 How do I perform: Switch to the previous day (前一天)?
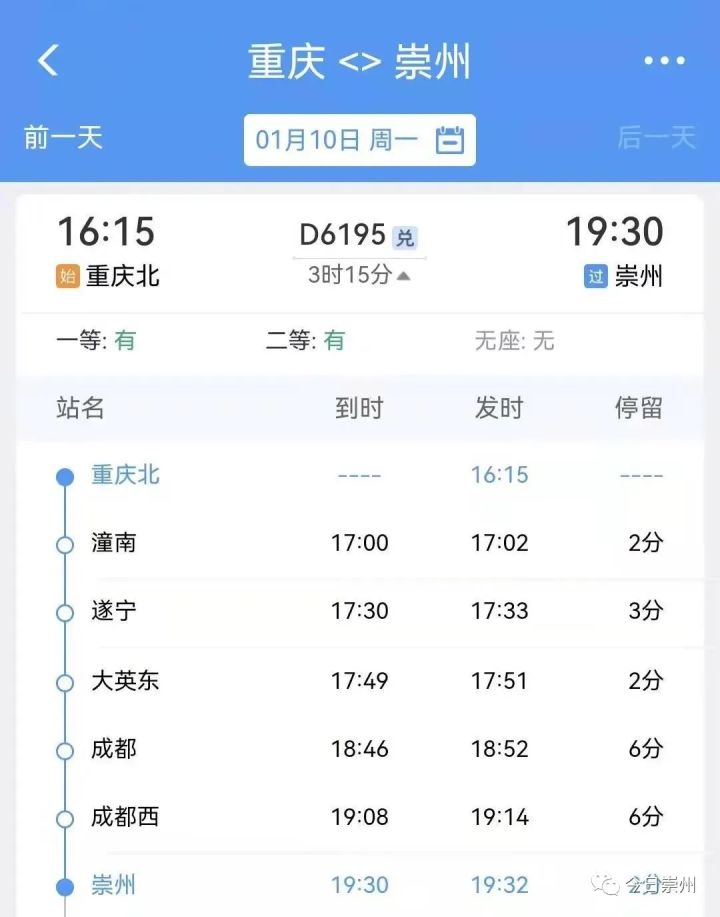[x=63, y=138]
